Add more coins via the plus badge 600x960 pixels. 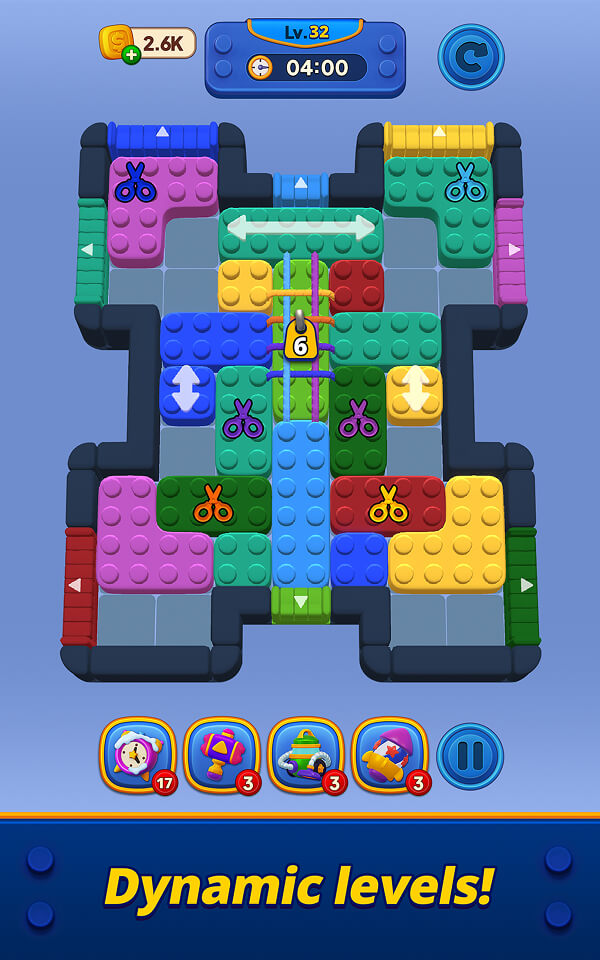click(x=130, y=55)
